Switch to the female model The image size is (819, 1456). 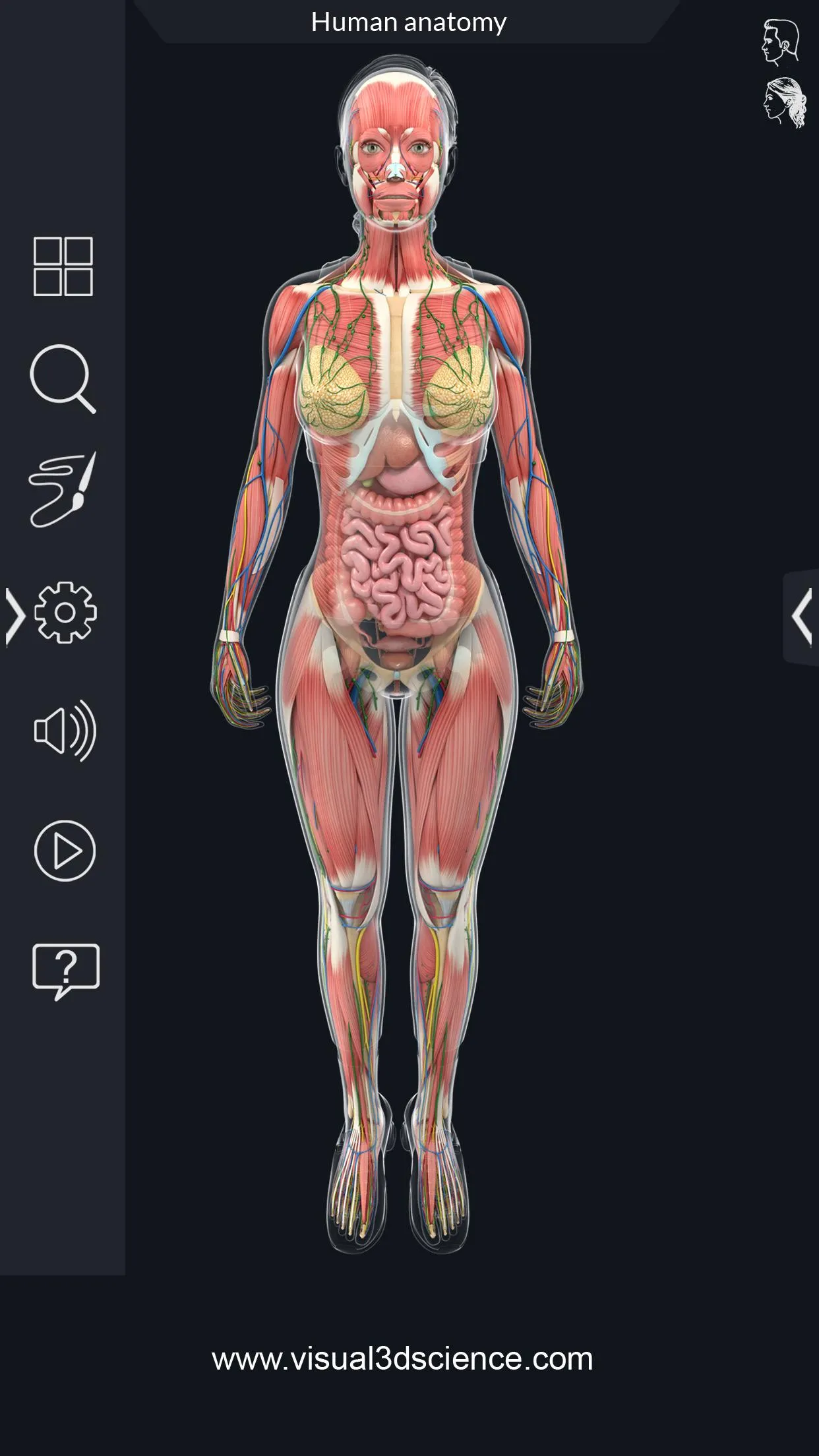pos(785,103)
